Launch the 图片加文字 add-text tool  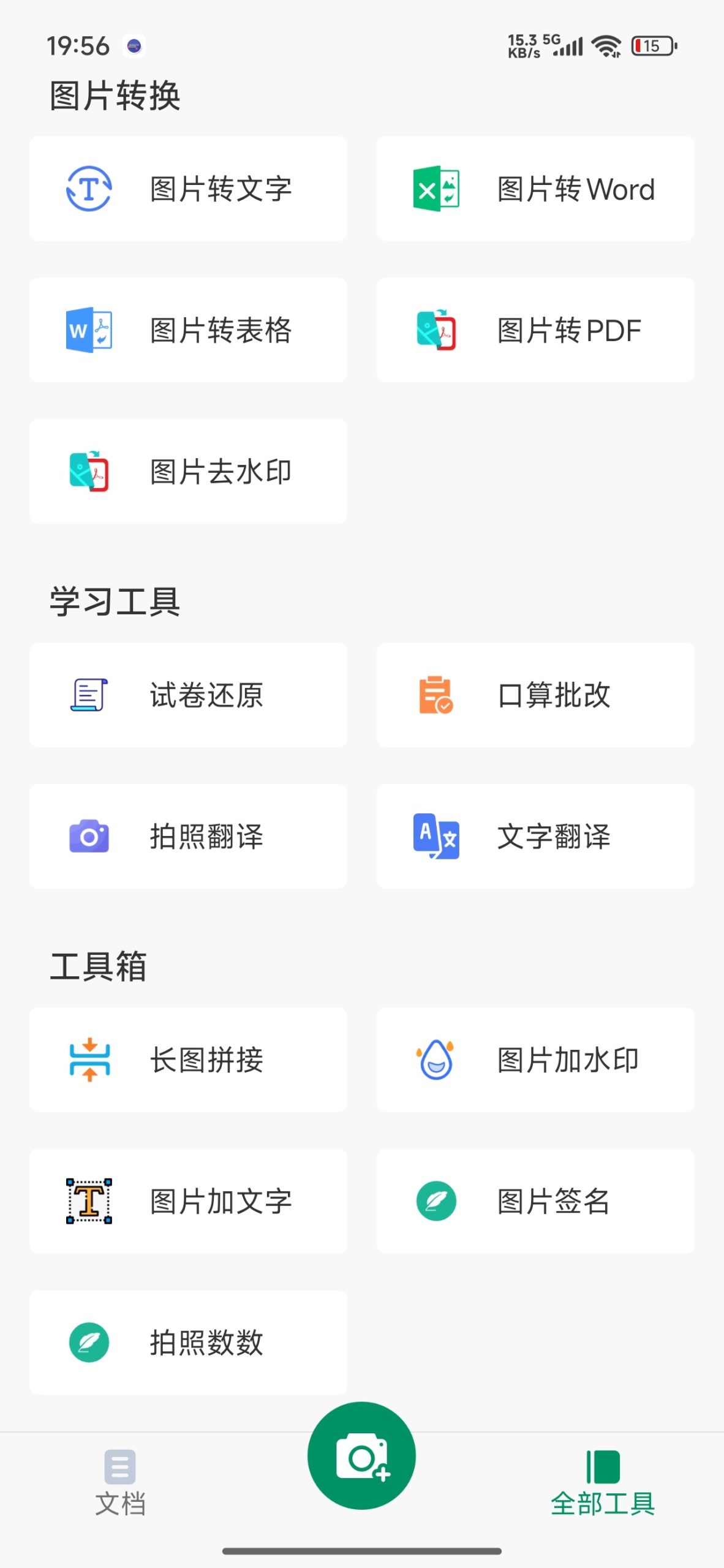tap(187, 1201)
